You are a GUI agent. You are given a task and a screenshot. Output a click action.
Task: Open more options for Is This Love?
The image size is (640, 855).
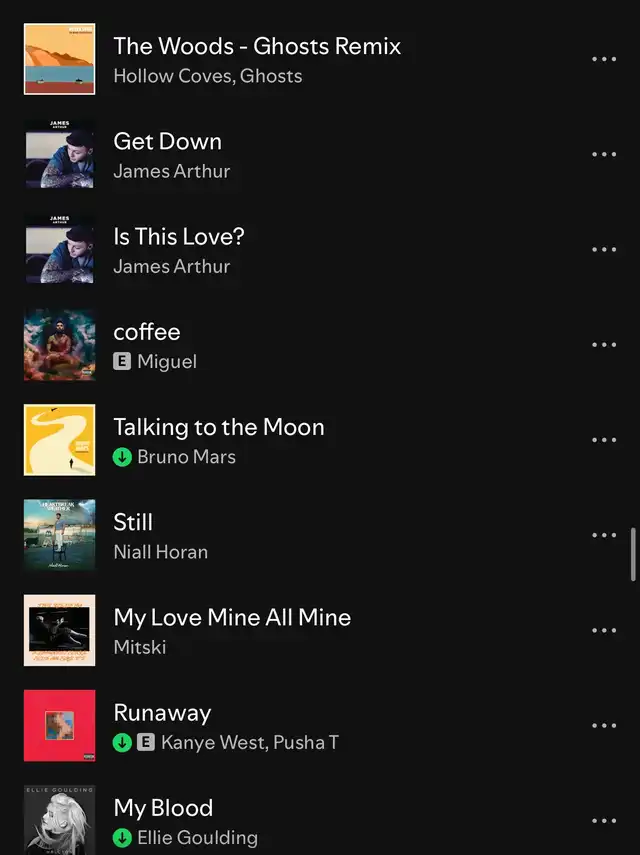604,250
